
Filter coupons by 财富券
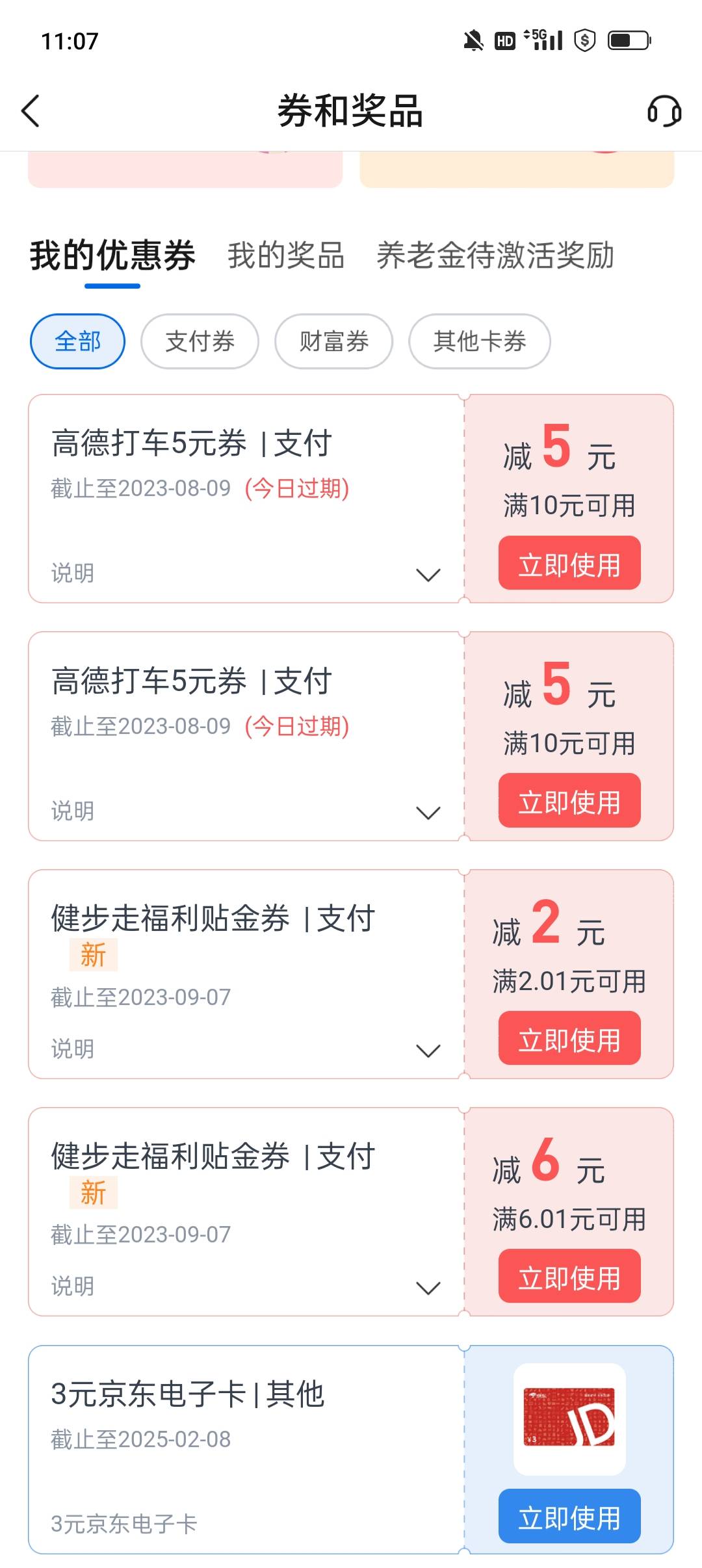point(333,341)
